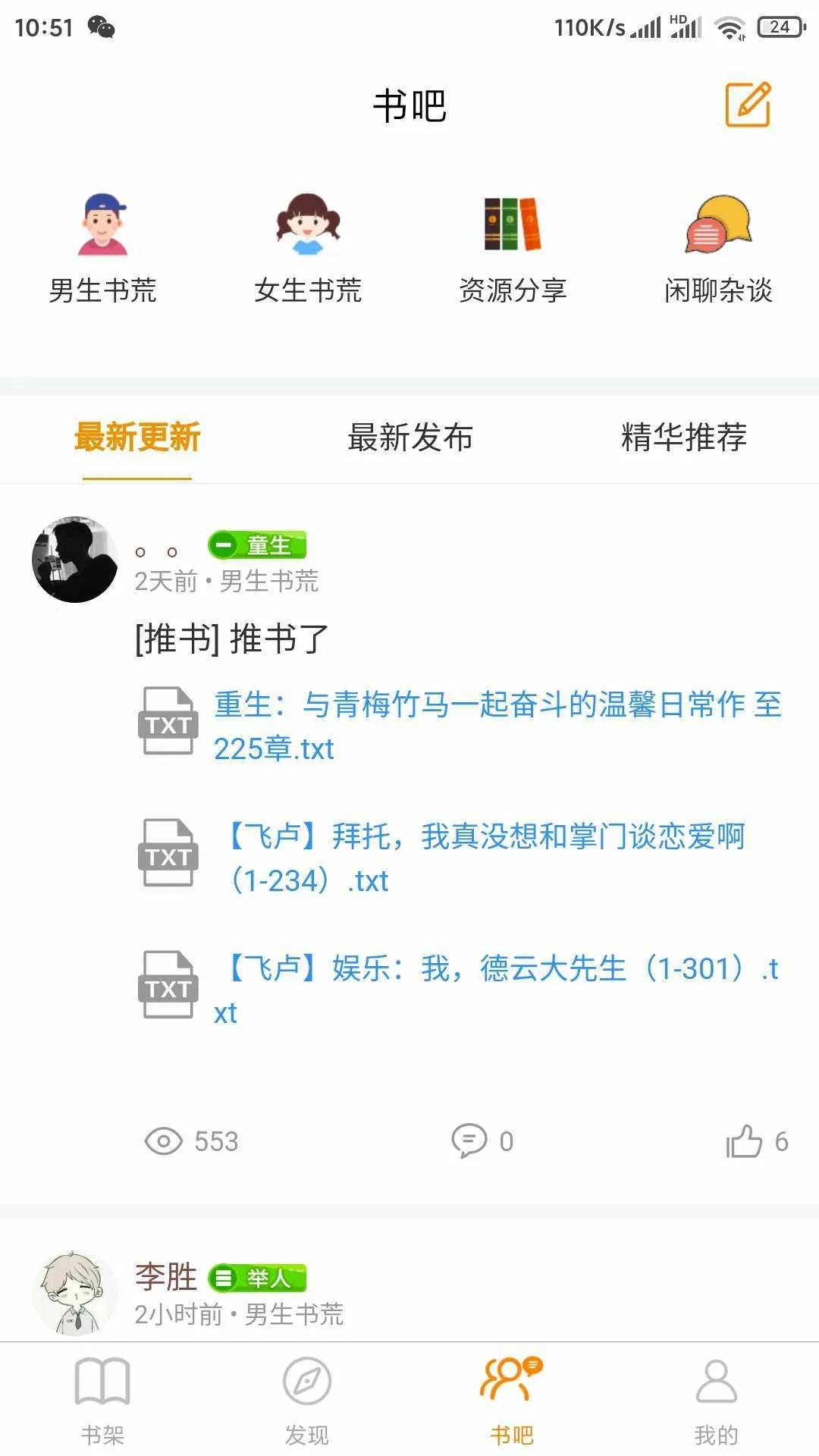
Task: Compose a new post with the pencil icon
Action: (x=748, y=105)
